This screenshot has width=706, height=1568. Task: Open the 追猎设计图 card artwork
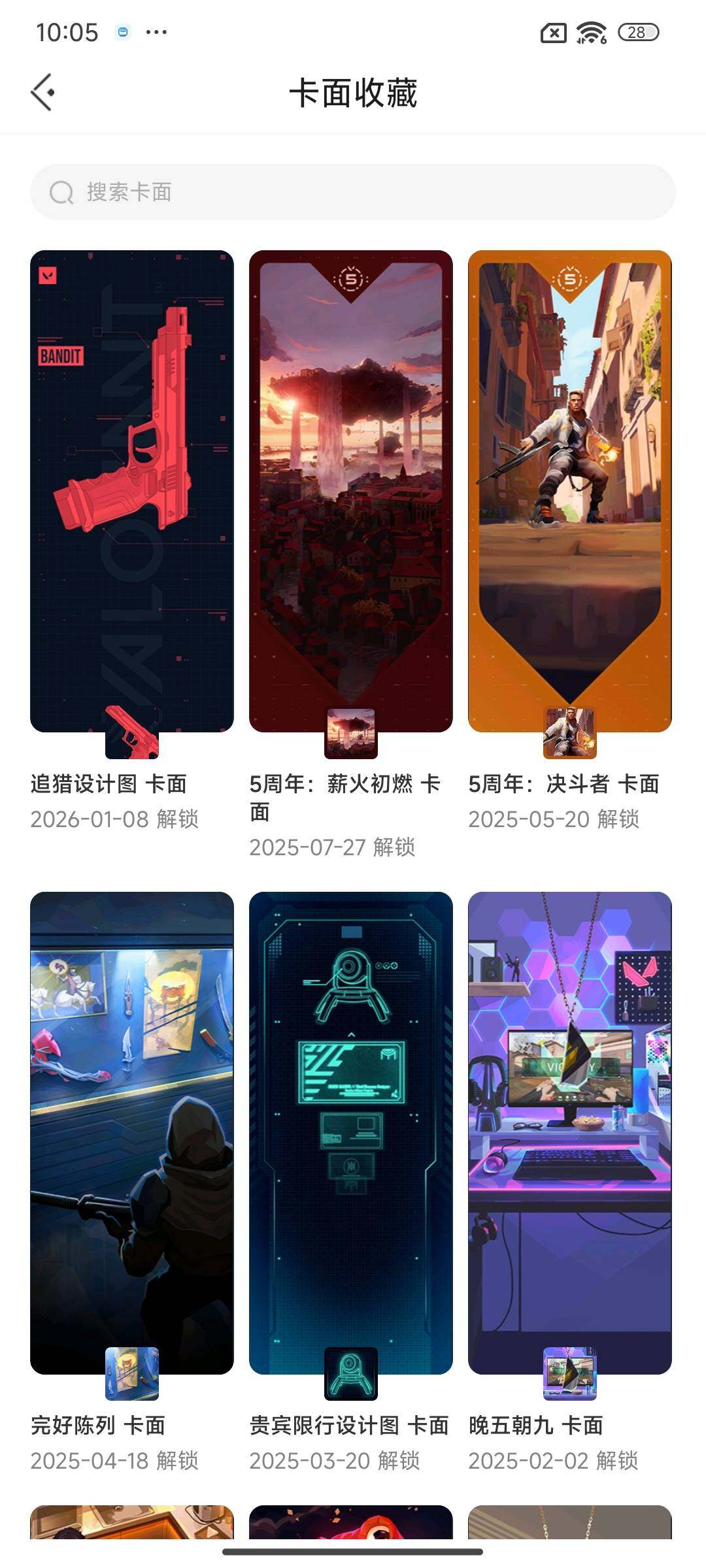click(x=133, y=490)
